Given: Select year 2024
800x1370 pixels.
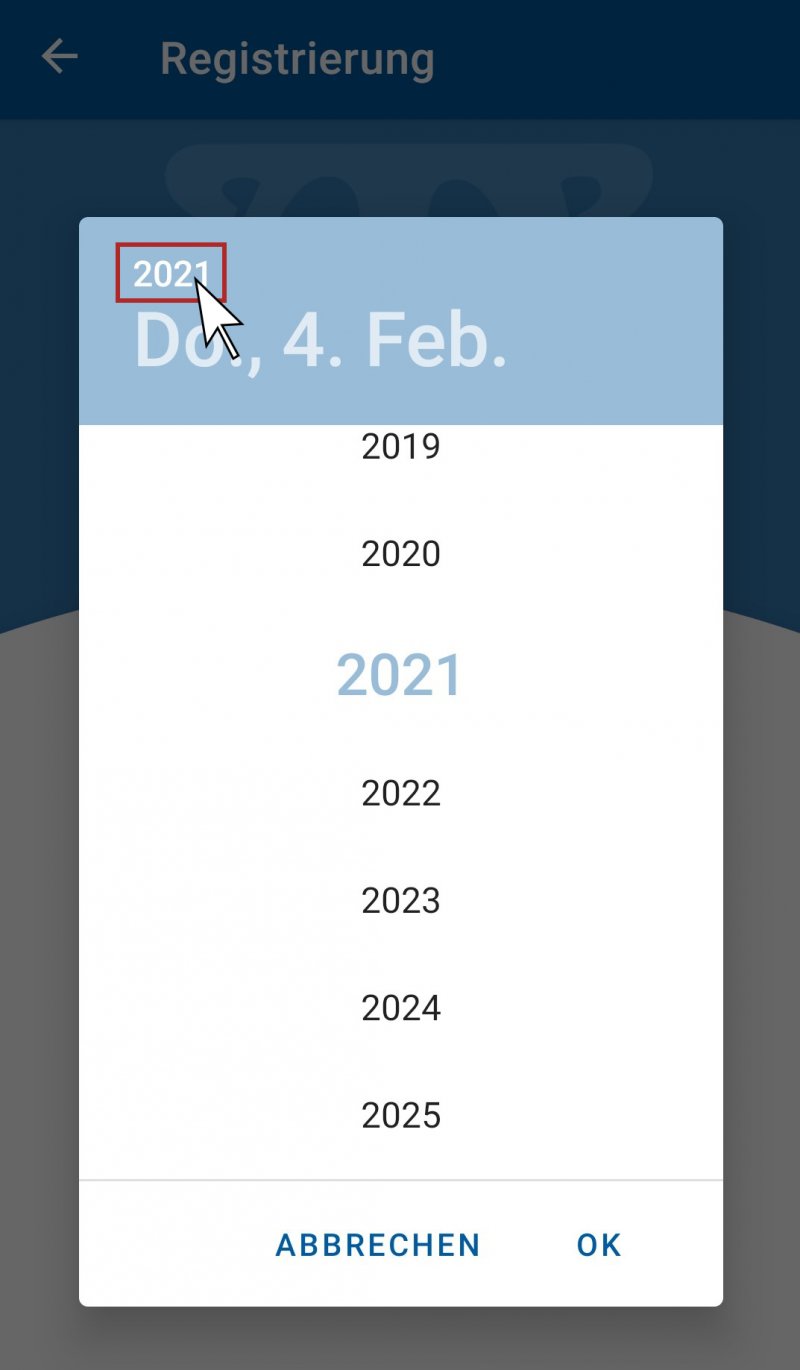Looking at the screenshot, I should [x=401, y=1008].
